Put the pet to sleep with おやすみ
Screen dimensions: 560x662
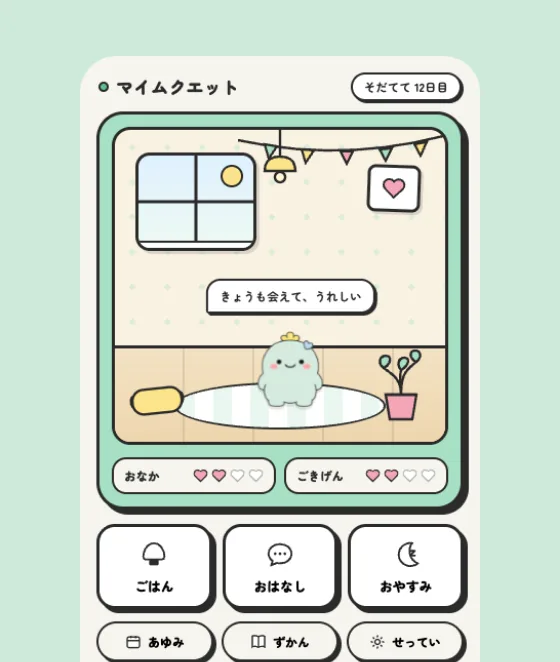point(405,566)
